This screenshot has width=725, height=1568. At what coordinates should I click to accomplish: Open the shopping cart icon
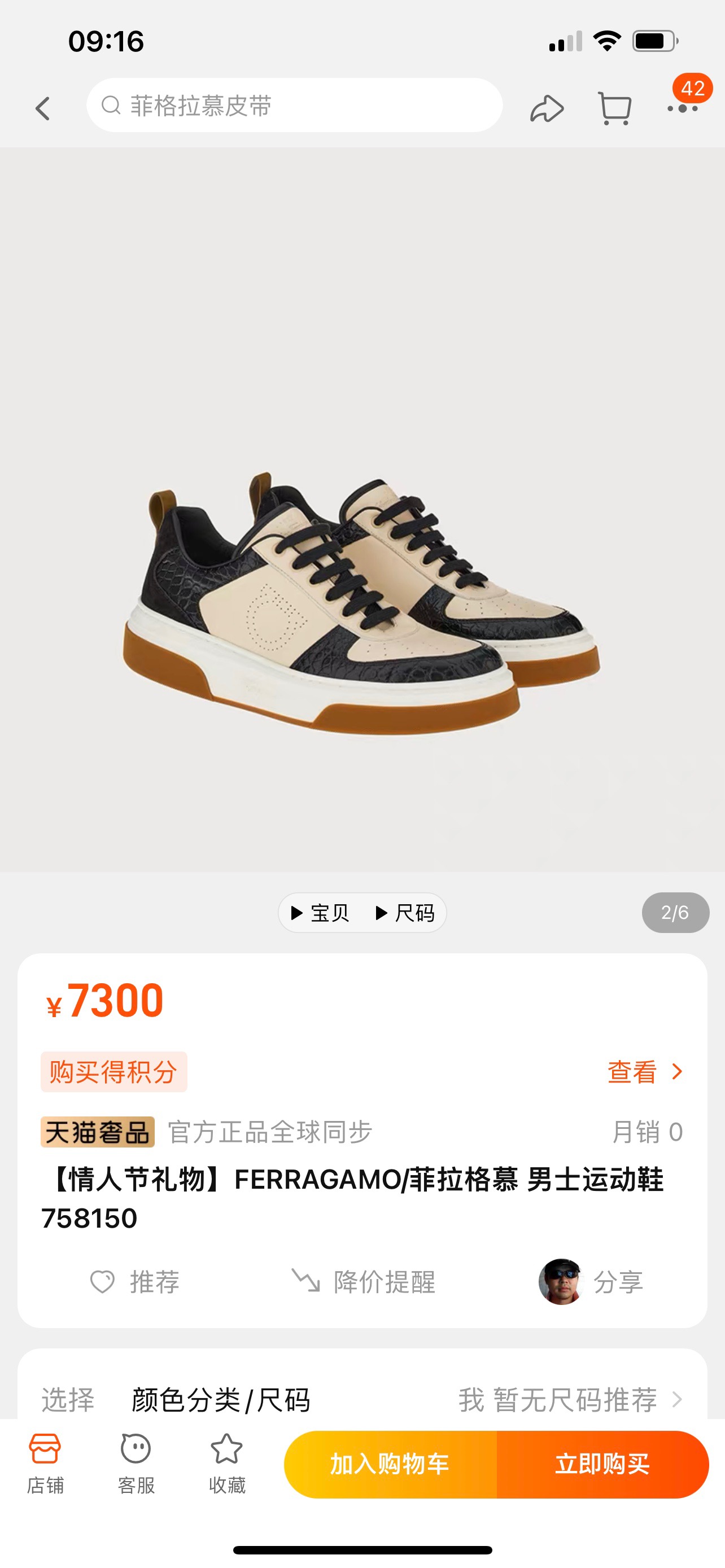point(615,108)
